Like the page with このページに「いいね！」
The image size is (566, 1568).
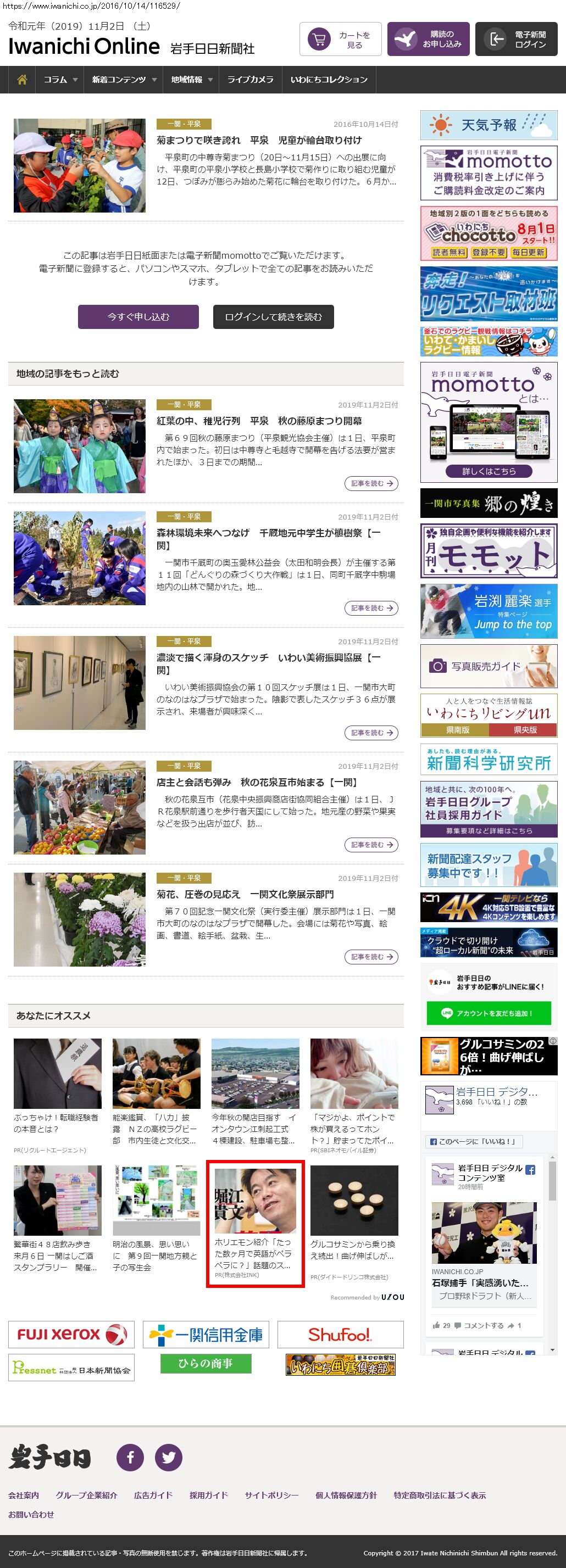[x=473, y=1141]
